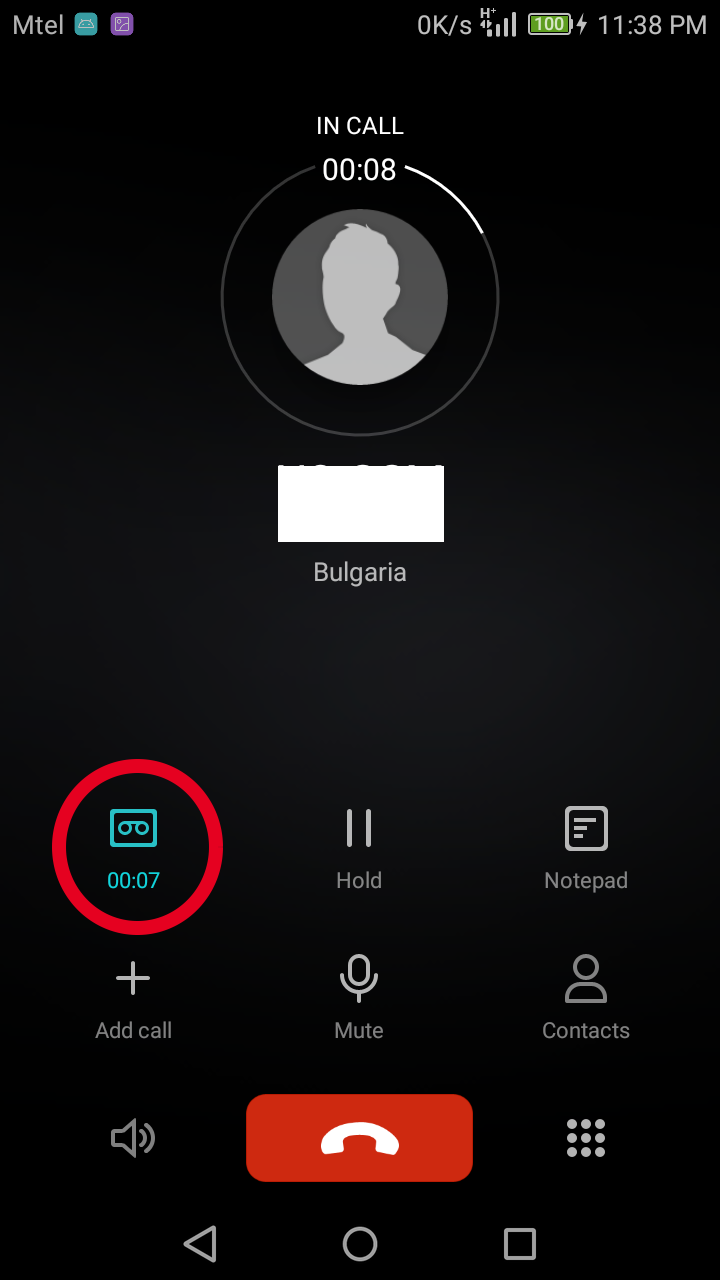Open Contacts from the call screen

tap(586, 996)
